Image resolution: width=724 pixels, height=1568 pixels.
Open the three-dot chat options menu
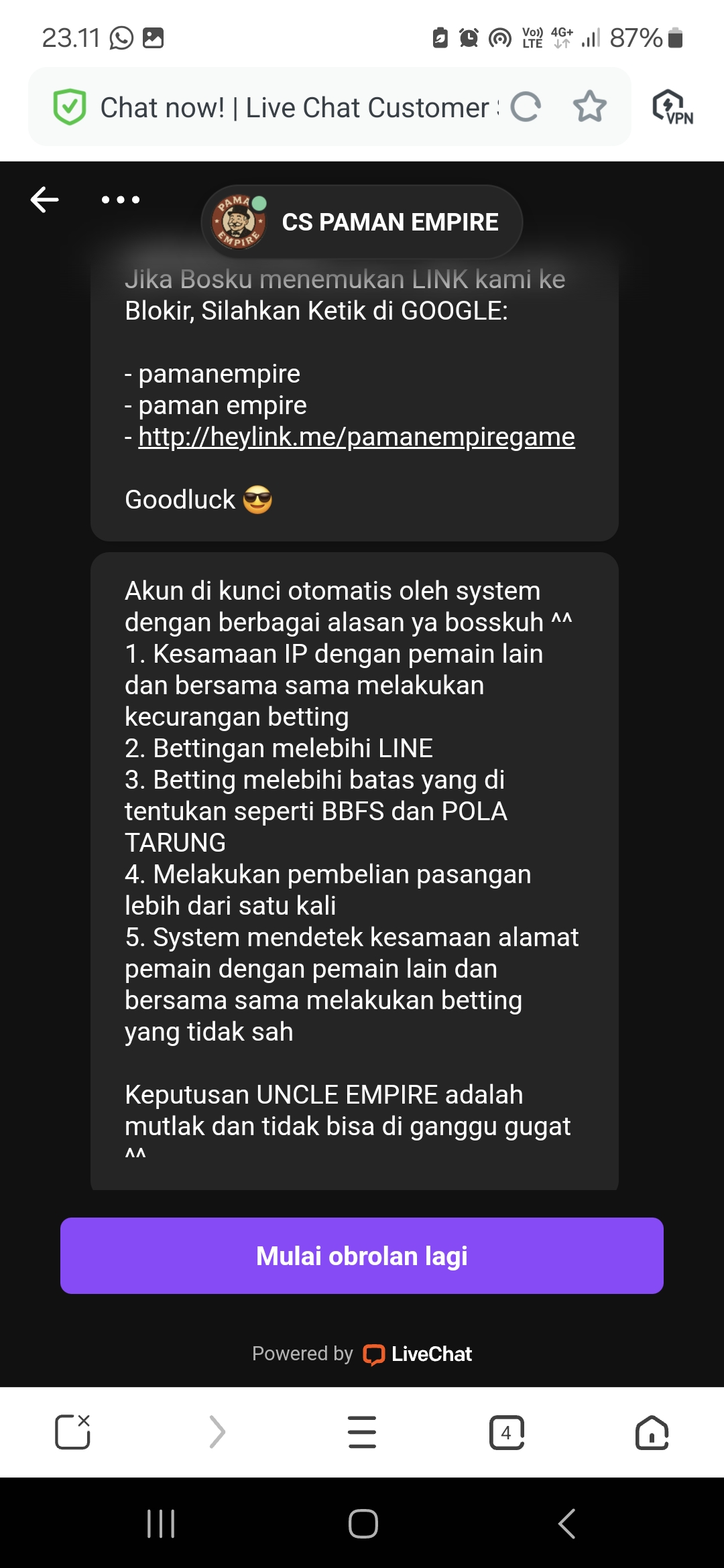coord(121,200)
